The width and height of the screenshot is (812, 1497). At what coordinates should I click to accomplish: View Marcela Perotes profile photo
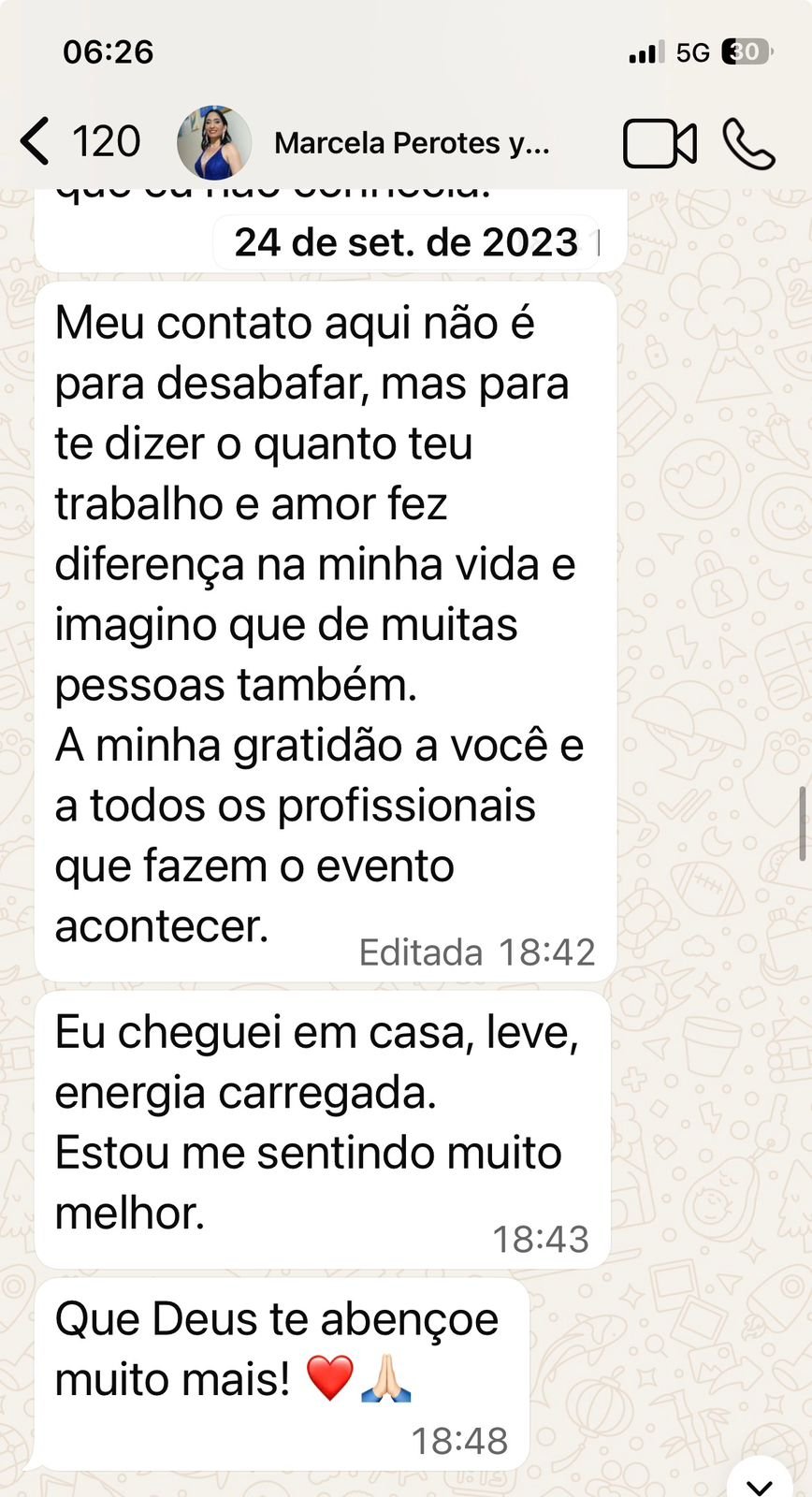tap(214, 142)
